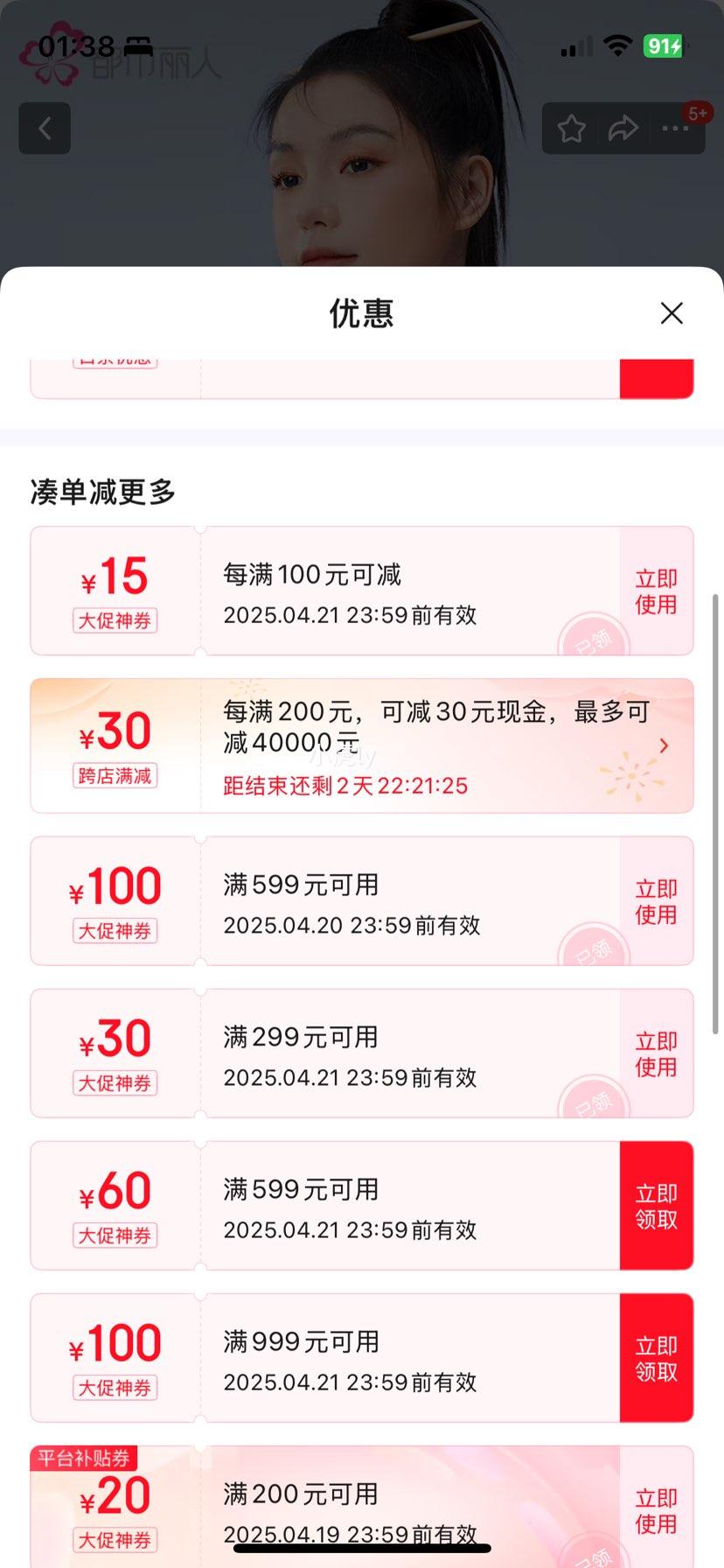Tap the green battery indicator

pyautogui.click(x=664, y=45)
